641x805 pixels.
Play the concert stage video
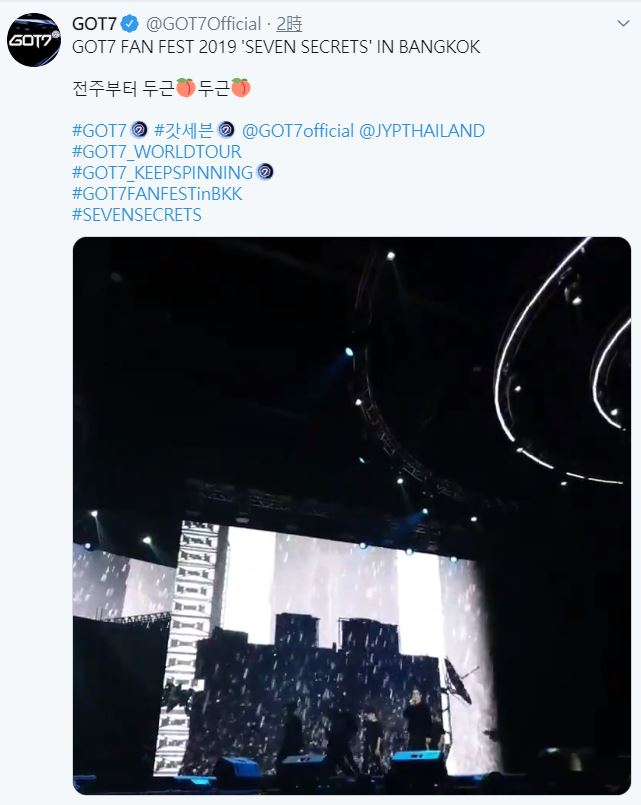pos(352,515)
